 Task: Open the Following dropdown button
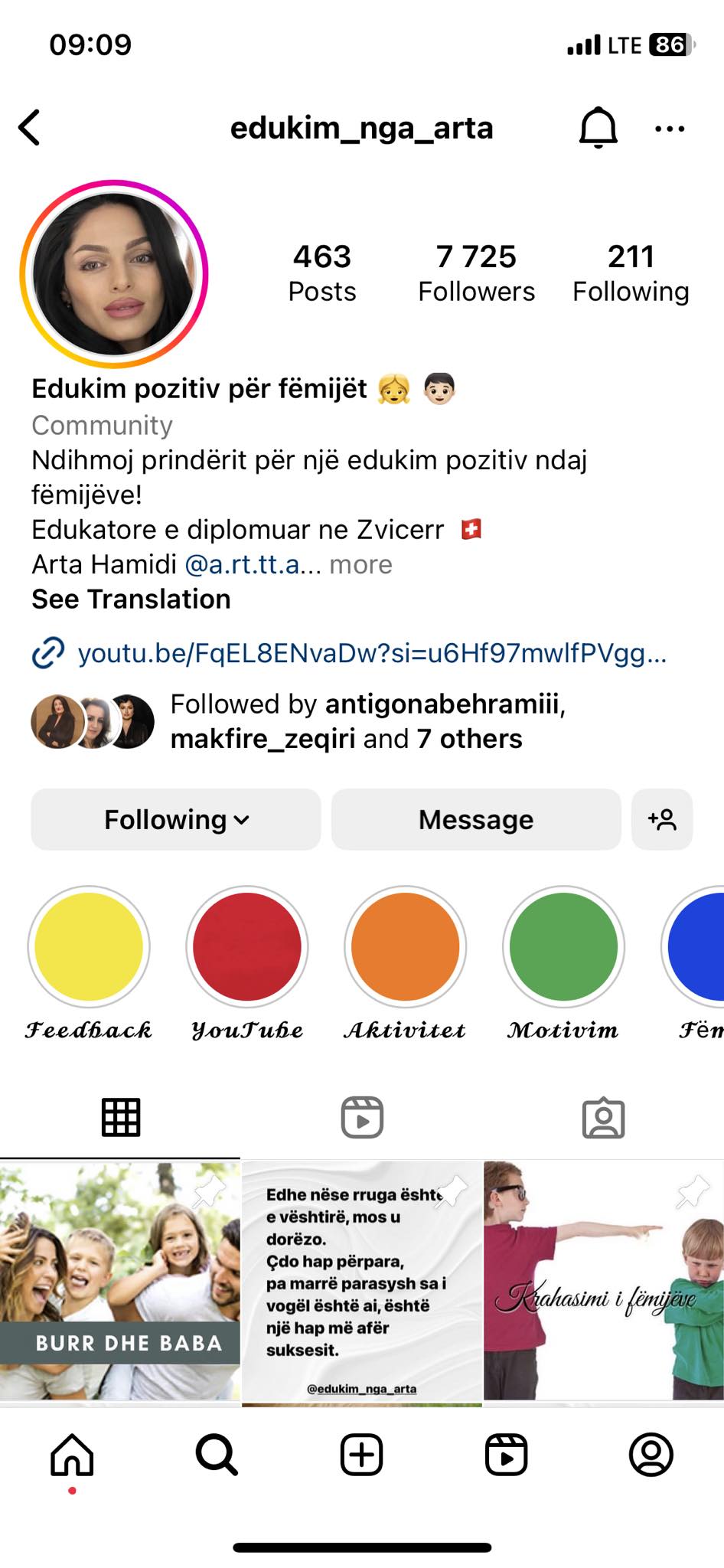point(176,819)
